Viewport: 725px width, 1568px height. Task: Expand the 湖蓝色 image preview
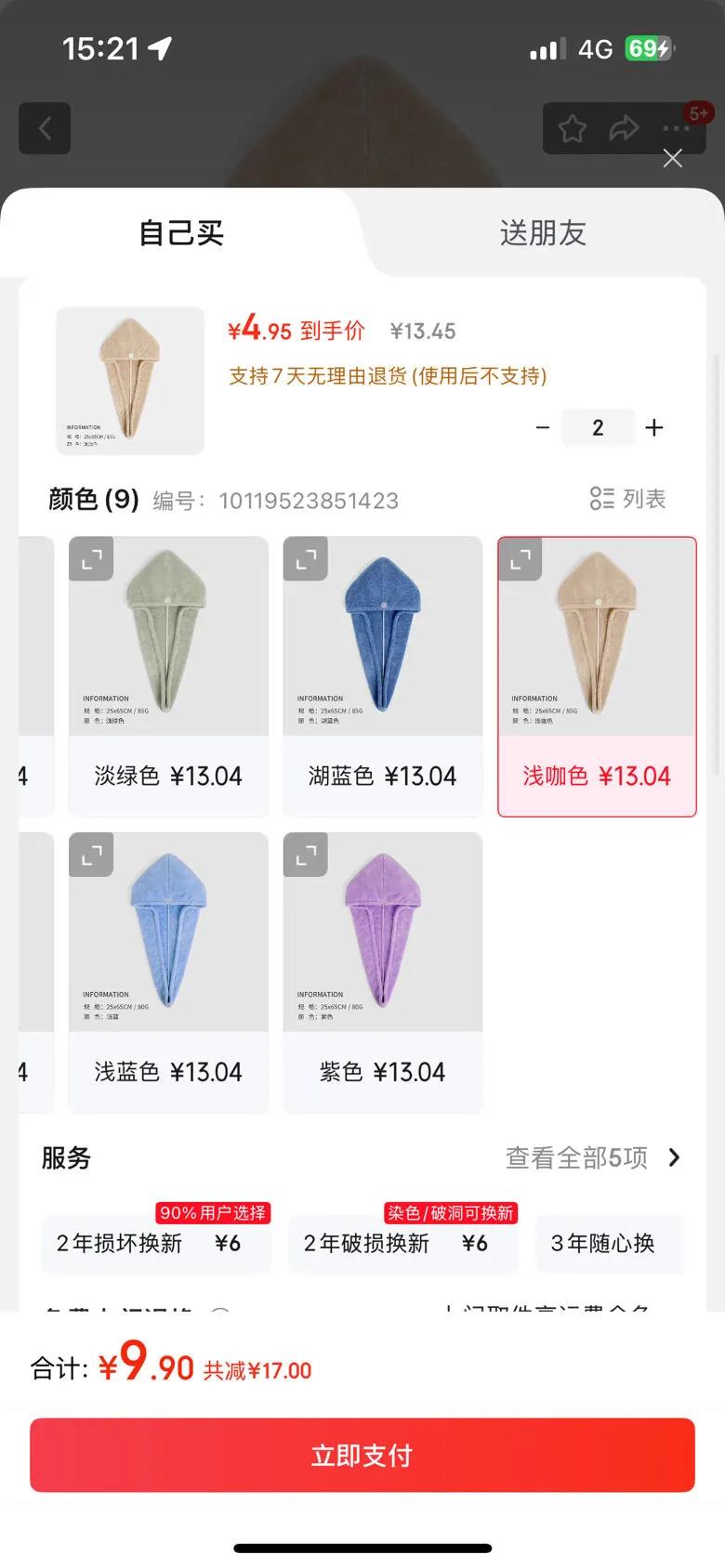(306, 559)
